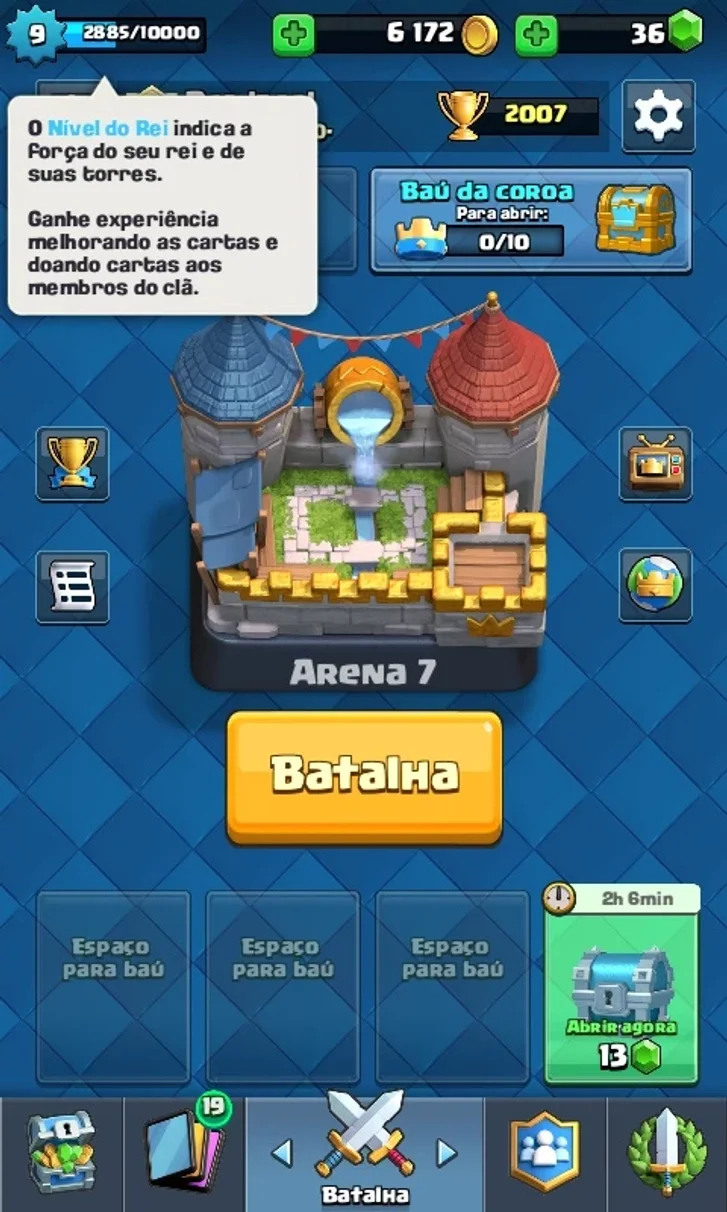The image size is (727, 1212).
Task: Open the trophy leaderboard icon
Action: tap(73, 463)
